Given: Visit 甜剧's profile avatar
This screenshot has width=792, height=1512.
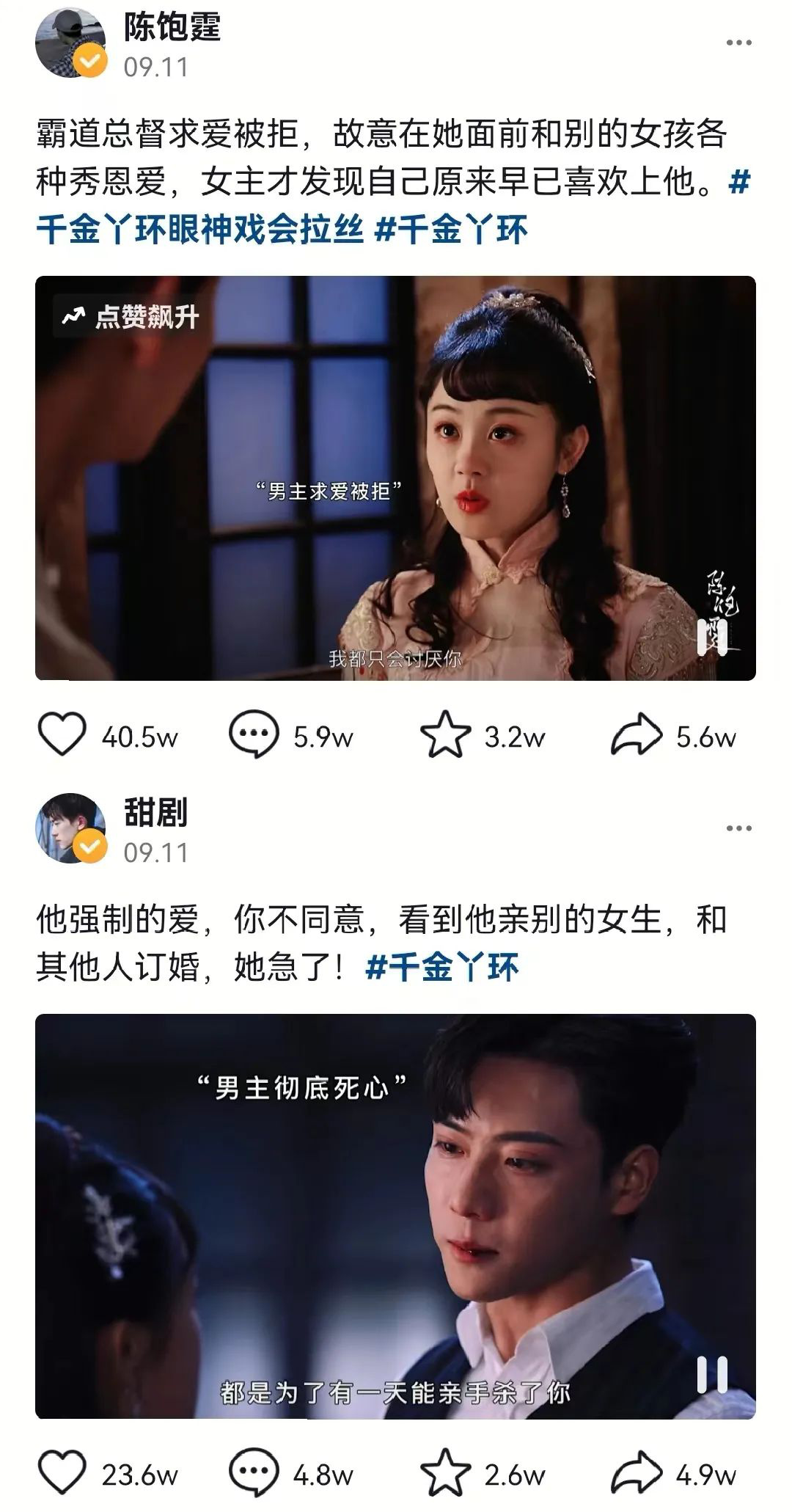Looking at the screenshot, I should tap(70, 828).
